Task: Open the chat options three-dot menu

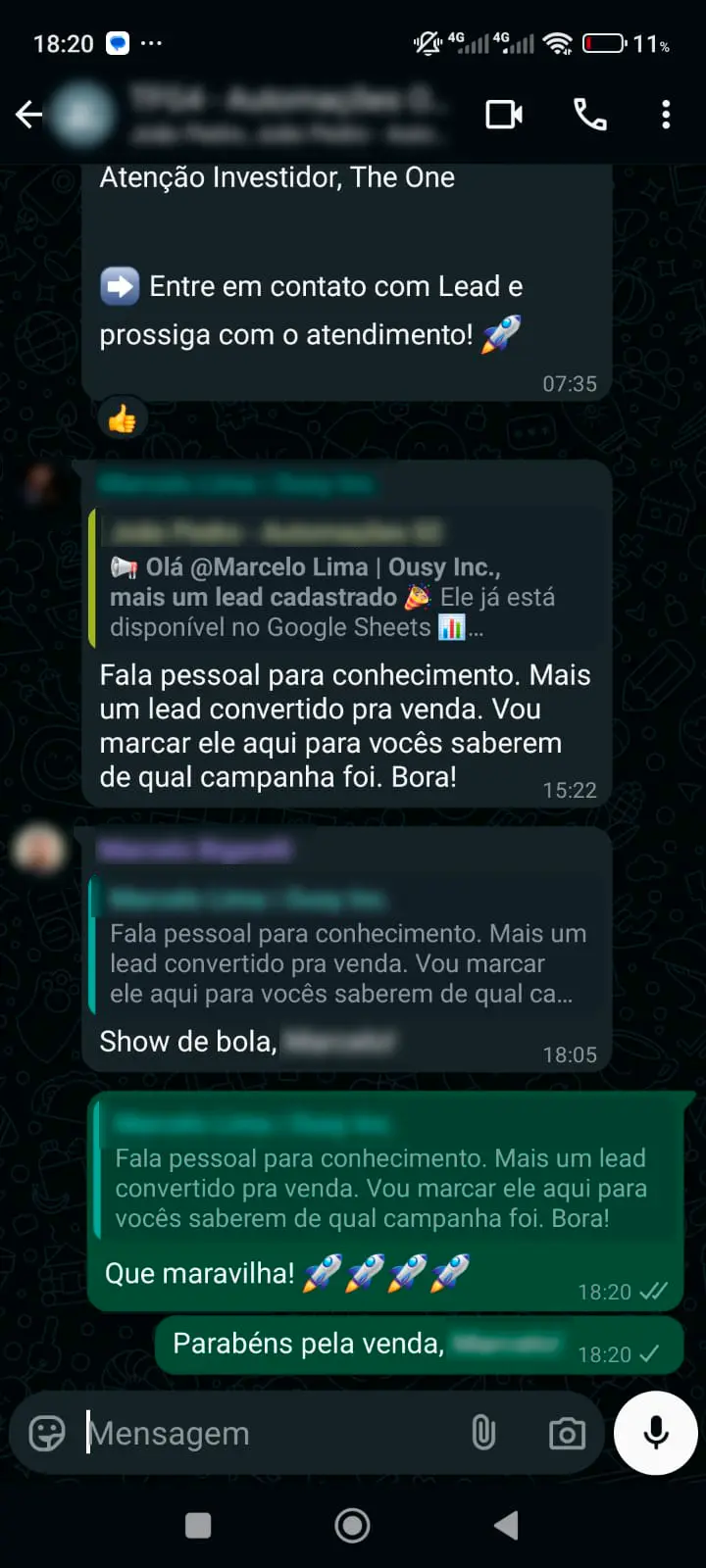Action: coord(666,115)
